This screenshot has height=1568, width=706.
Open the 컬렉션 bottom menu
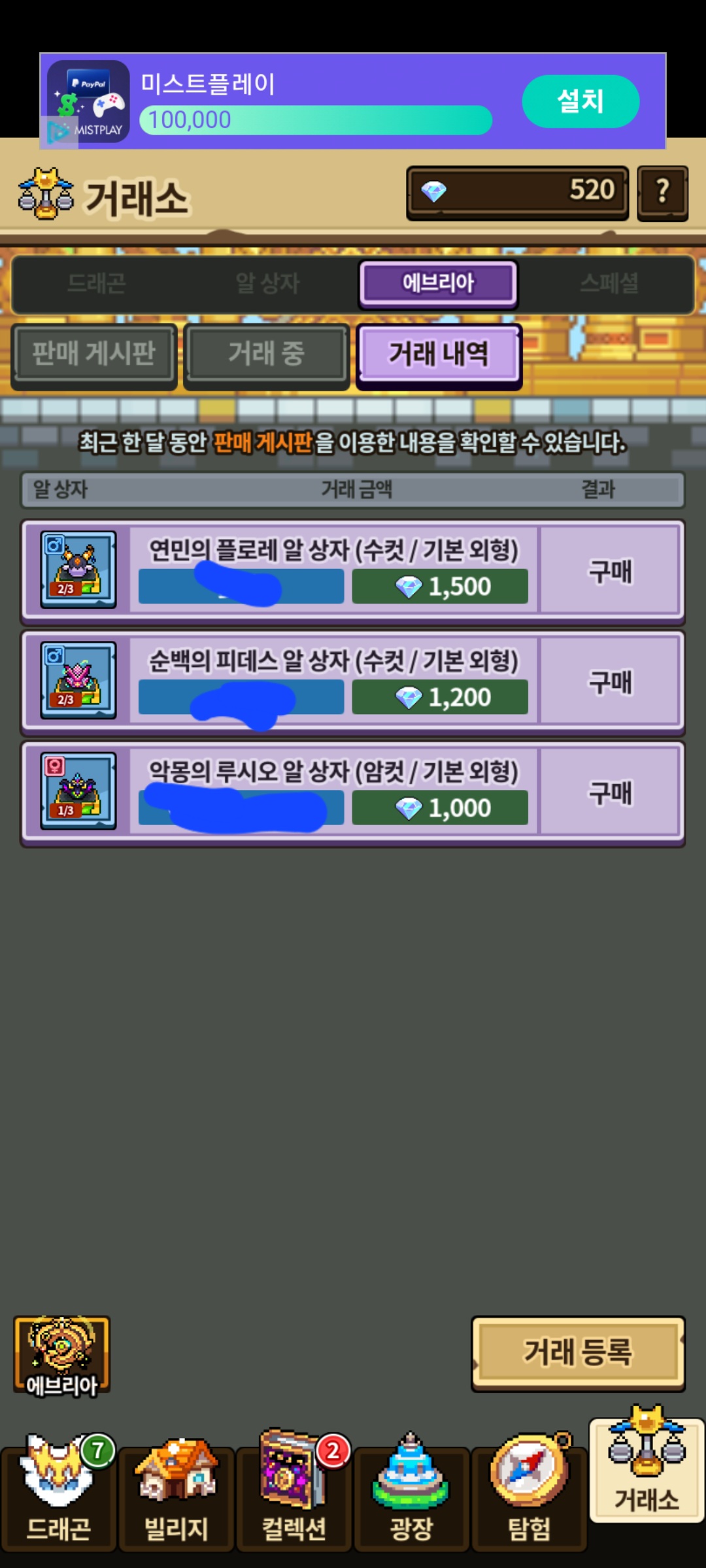(294, 1496)
